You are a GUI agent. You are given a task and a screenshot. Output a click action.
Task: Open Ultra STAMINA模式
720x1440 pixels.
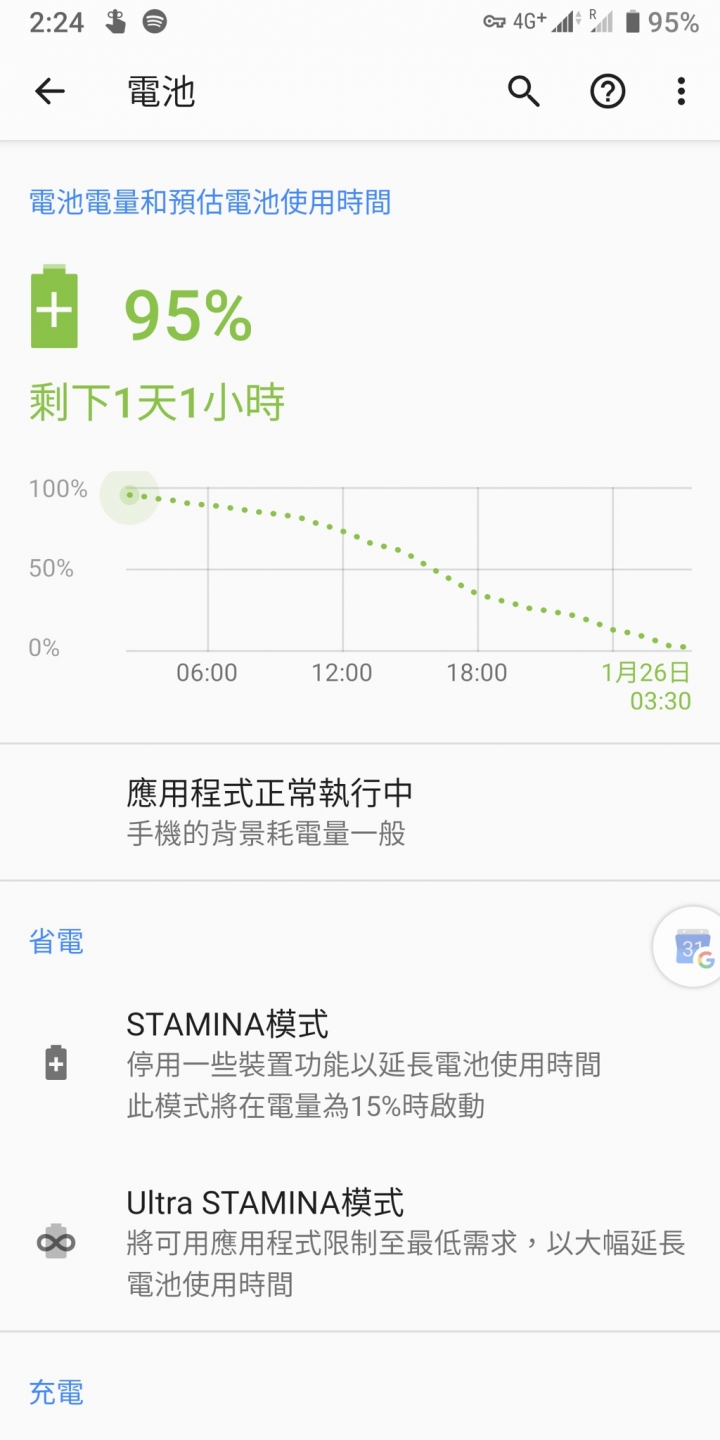[x=360, y=1242]
